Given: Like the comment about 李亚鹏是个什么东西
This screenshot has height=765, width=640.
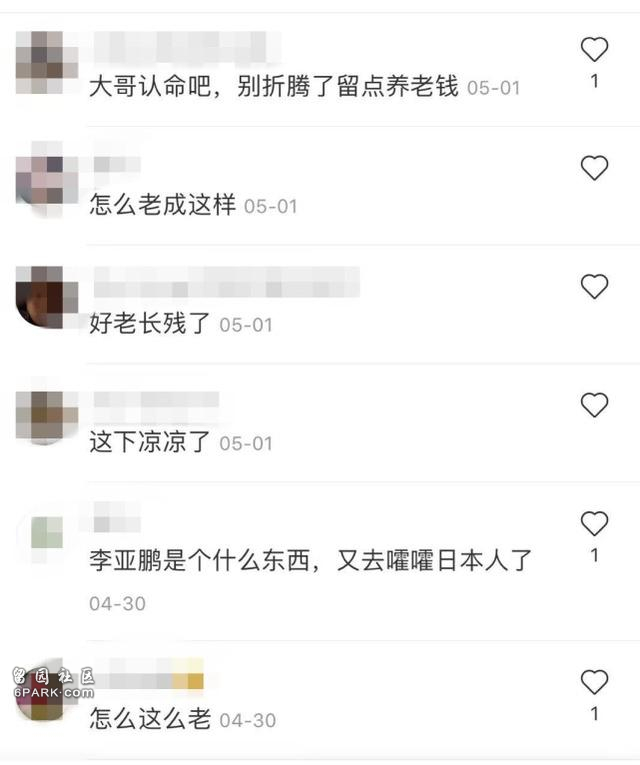Looking at the screenshot, I should [594, 523].
